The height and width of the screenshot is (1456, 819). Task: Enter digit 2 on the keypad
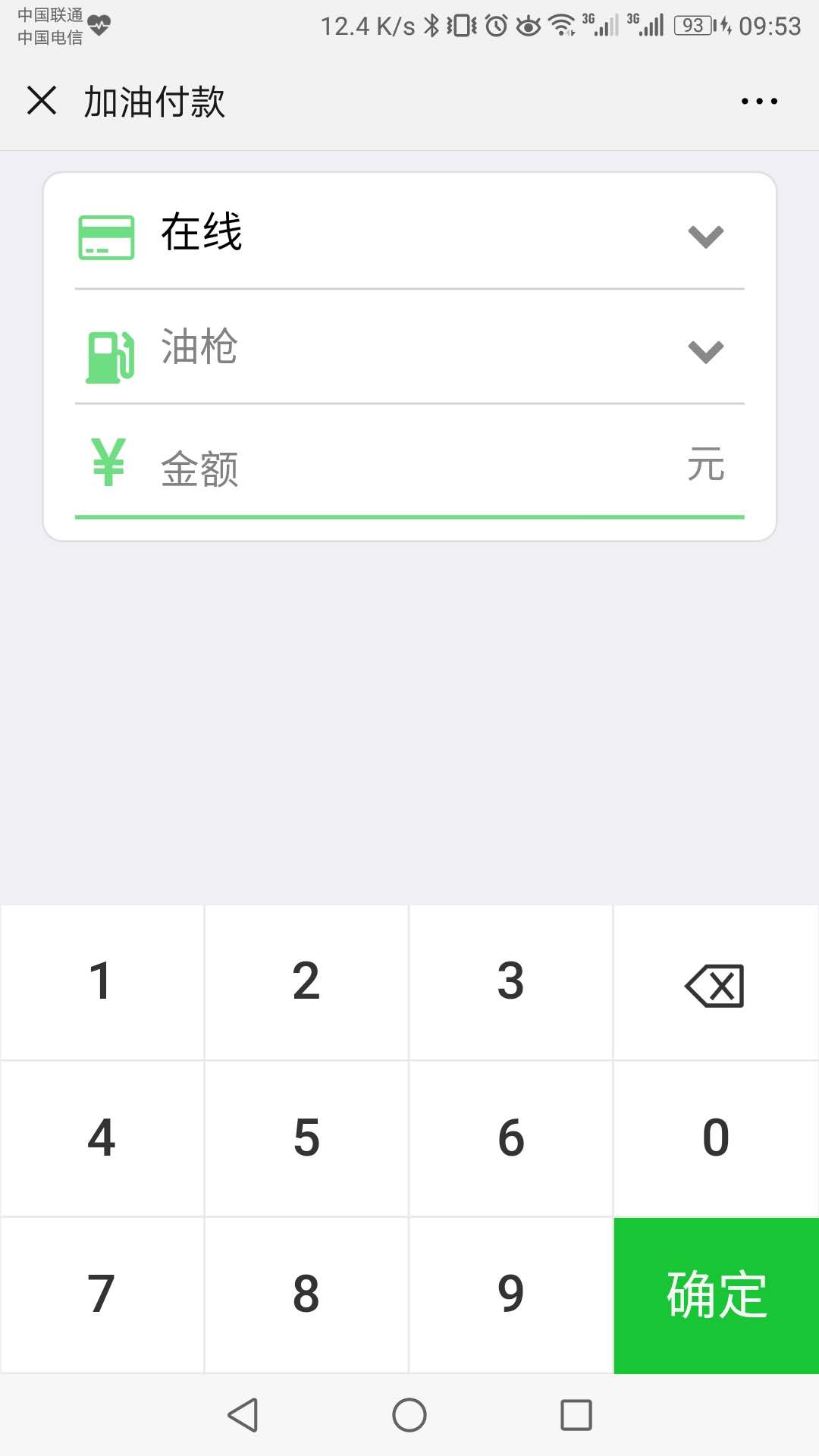coord(306,982)
